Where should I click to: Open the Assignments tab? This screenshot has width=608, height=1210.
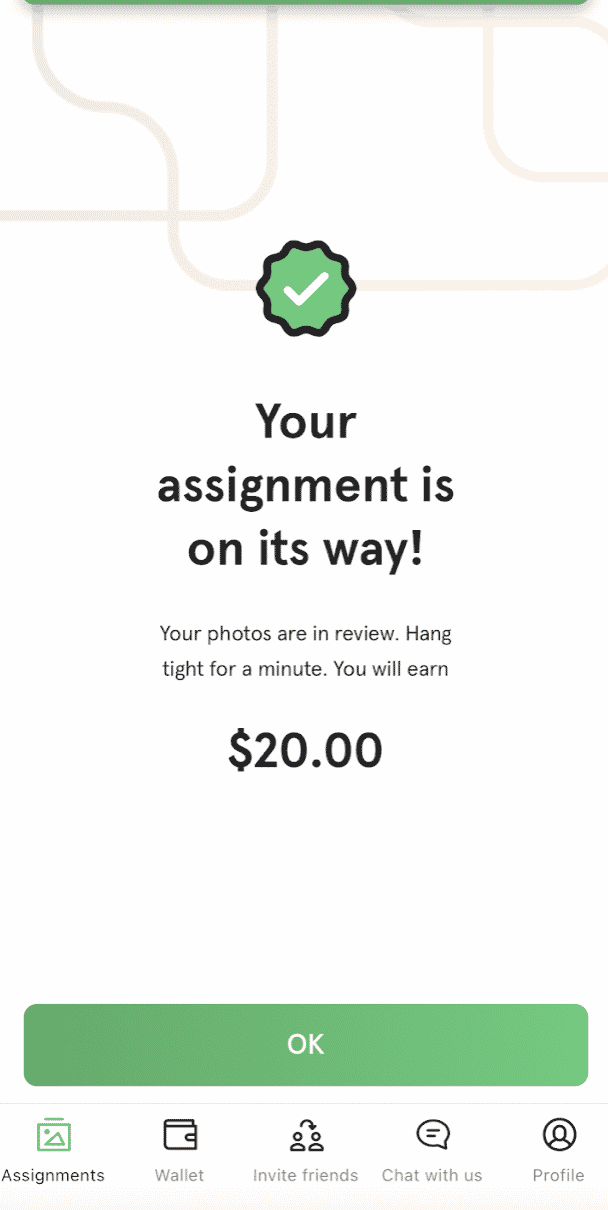pyautogui.click(x=53, y=1151)
